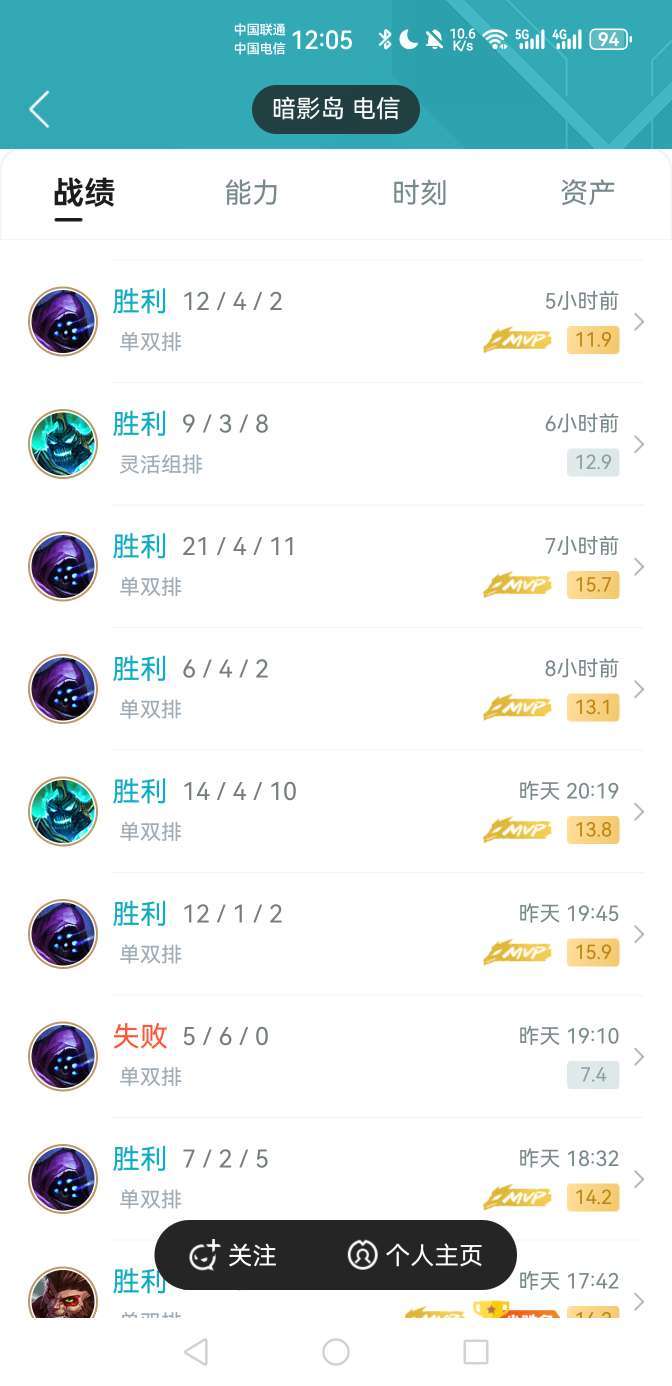Tap the system home button
This screenshot has height=1386, width=672.
pos(336,1352)
